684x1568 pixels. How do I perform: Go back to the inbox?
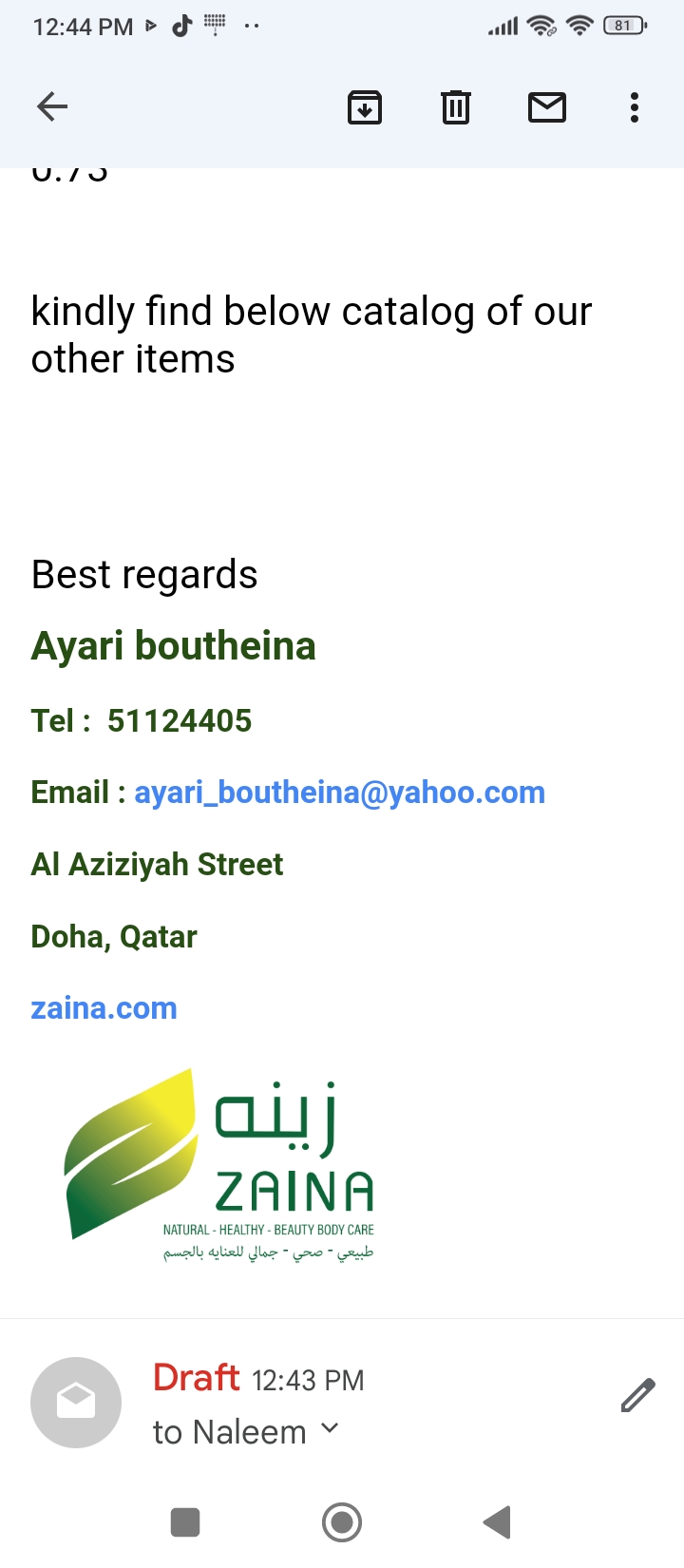pos(52,106)
